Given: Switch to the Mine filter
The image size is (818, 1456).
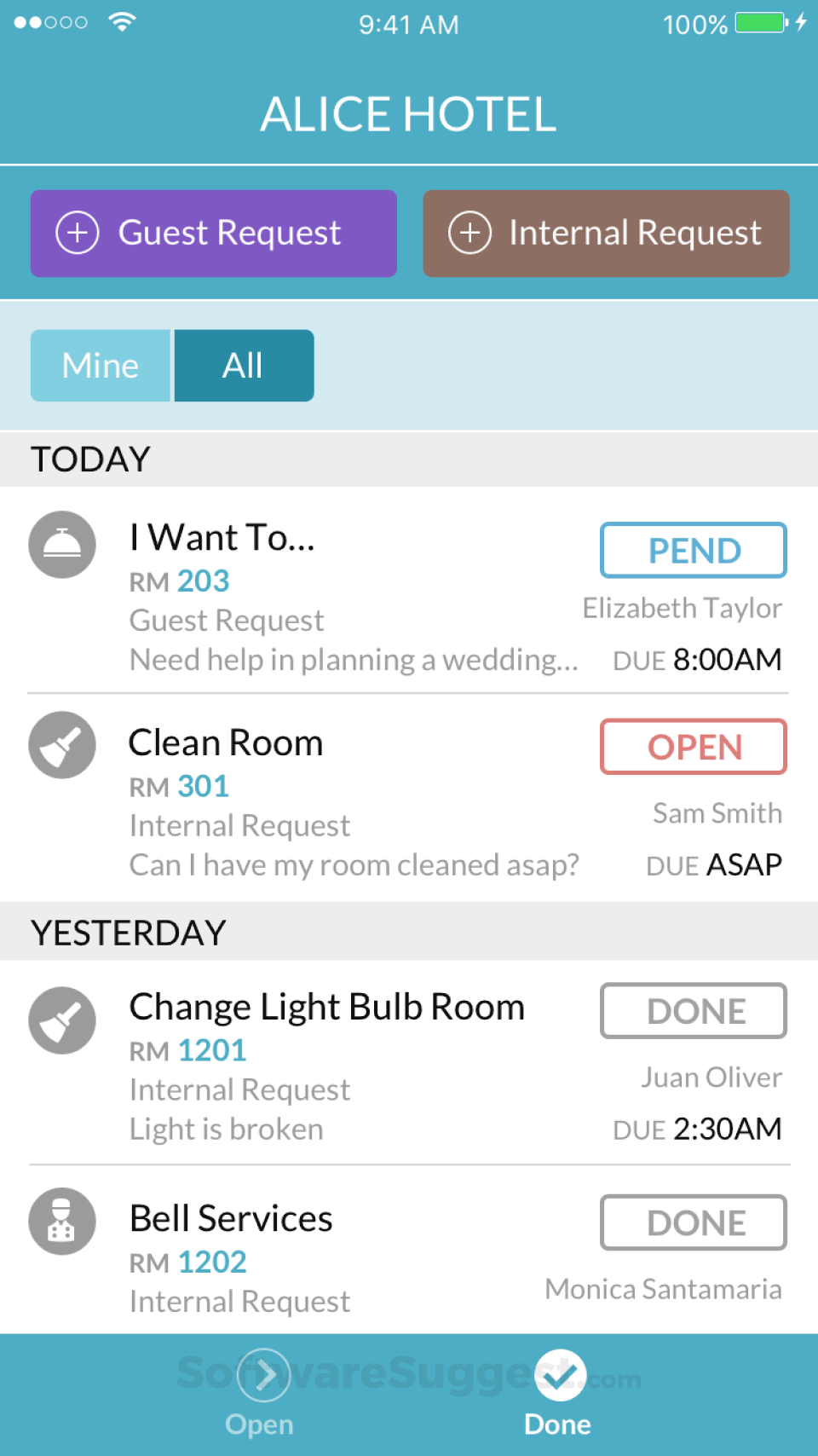Looking at the screenshot, I should click(100, 365).
